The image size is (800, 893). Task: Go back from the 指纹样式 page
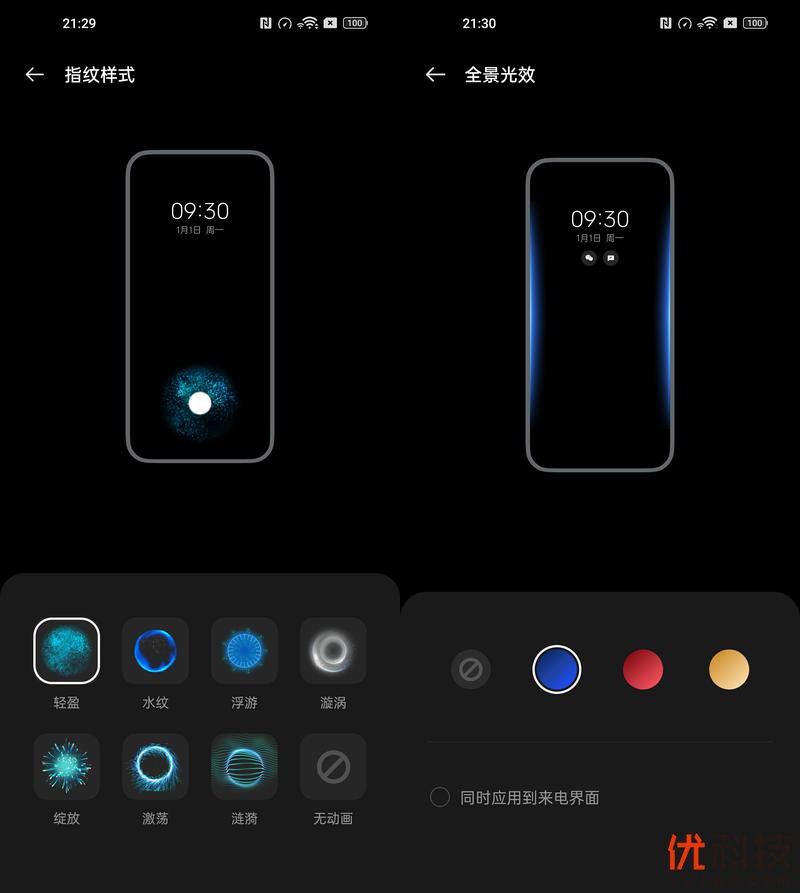coord(35,75)
